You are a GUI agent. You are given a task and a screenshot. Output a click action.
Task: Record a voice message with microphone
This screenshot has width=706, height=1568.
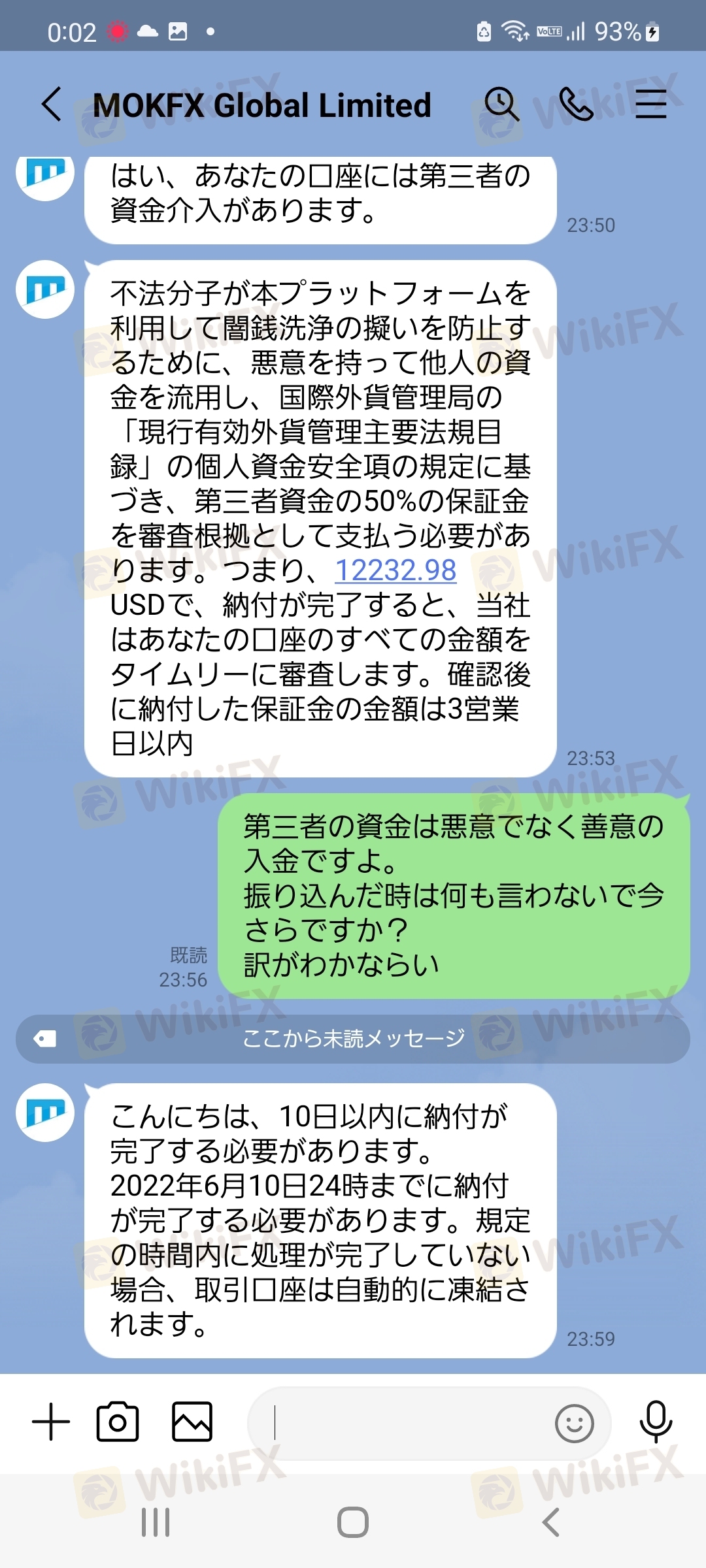click(656, 1422)
